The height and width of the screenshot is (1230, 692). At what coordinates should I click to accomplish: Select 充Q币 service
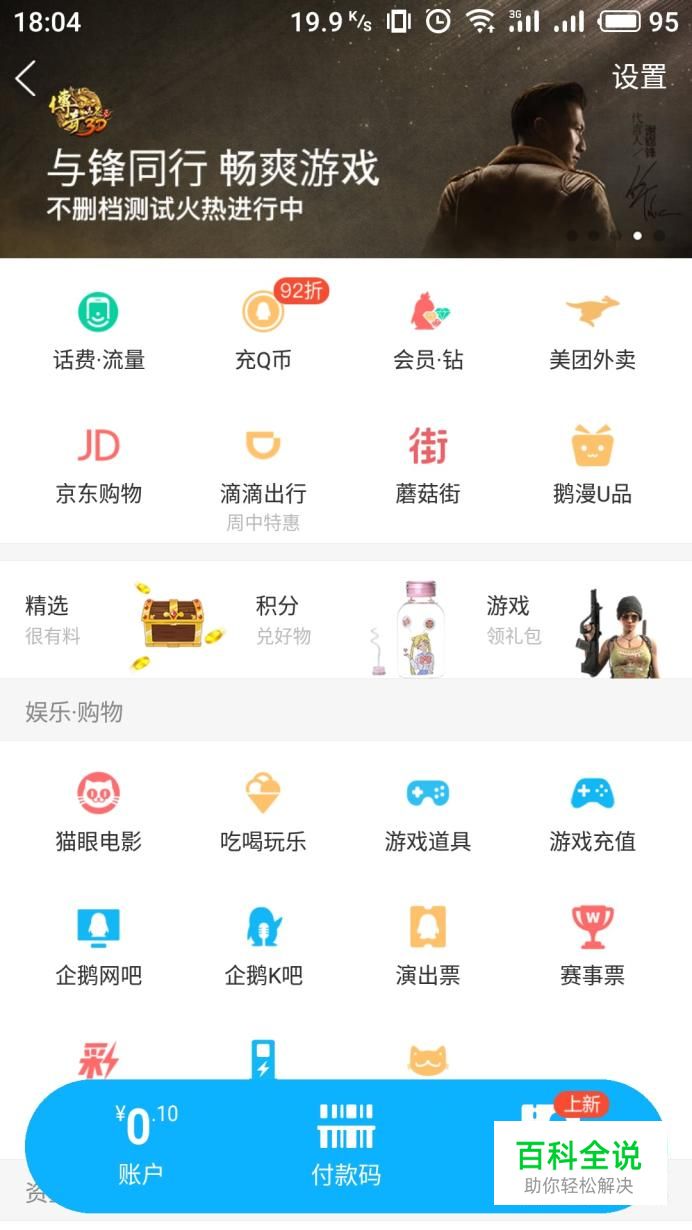click(263, 330)
